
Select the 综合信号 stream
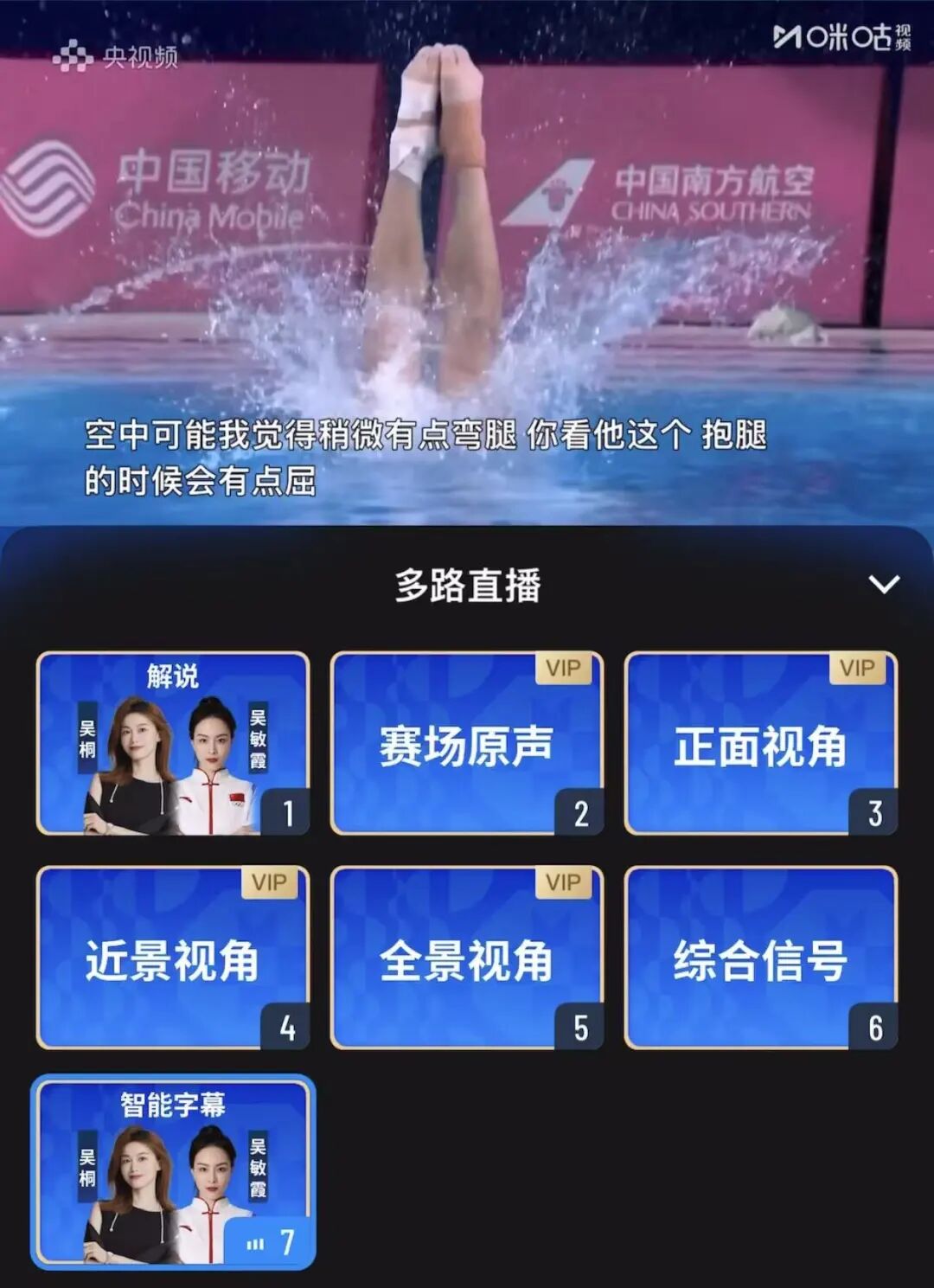coord(761,958)
